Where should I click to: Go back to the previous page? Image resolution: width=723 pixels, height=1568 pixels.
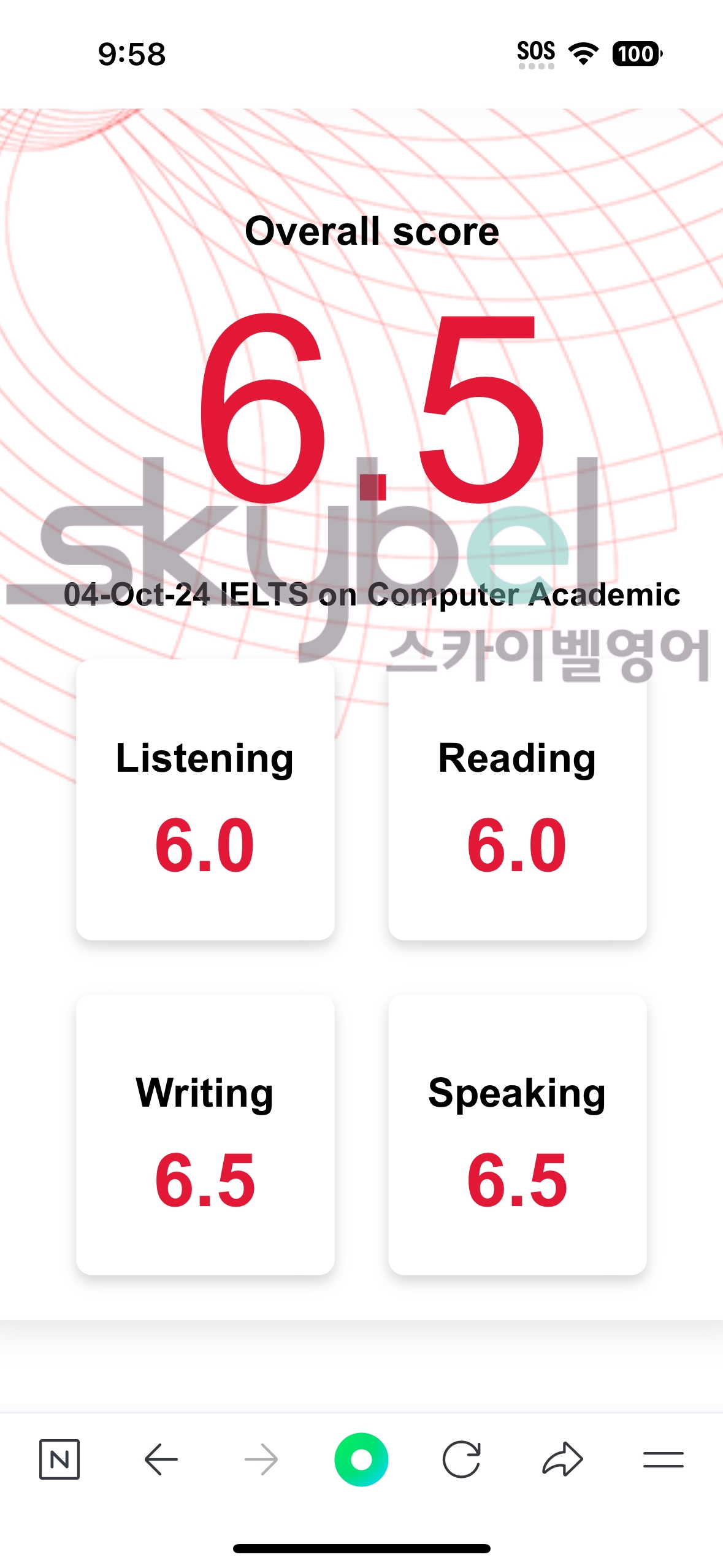161,1459
